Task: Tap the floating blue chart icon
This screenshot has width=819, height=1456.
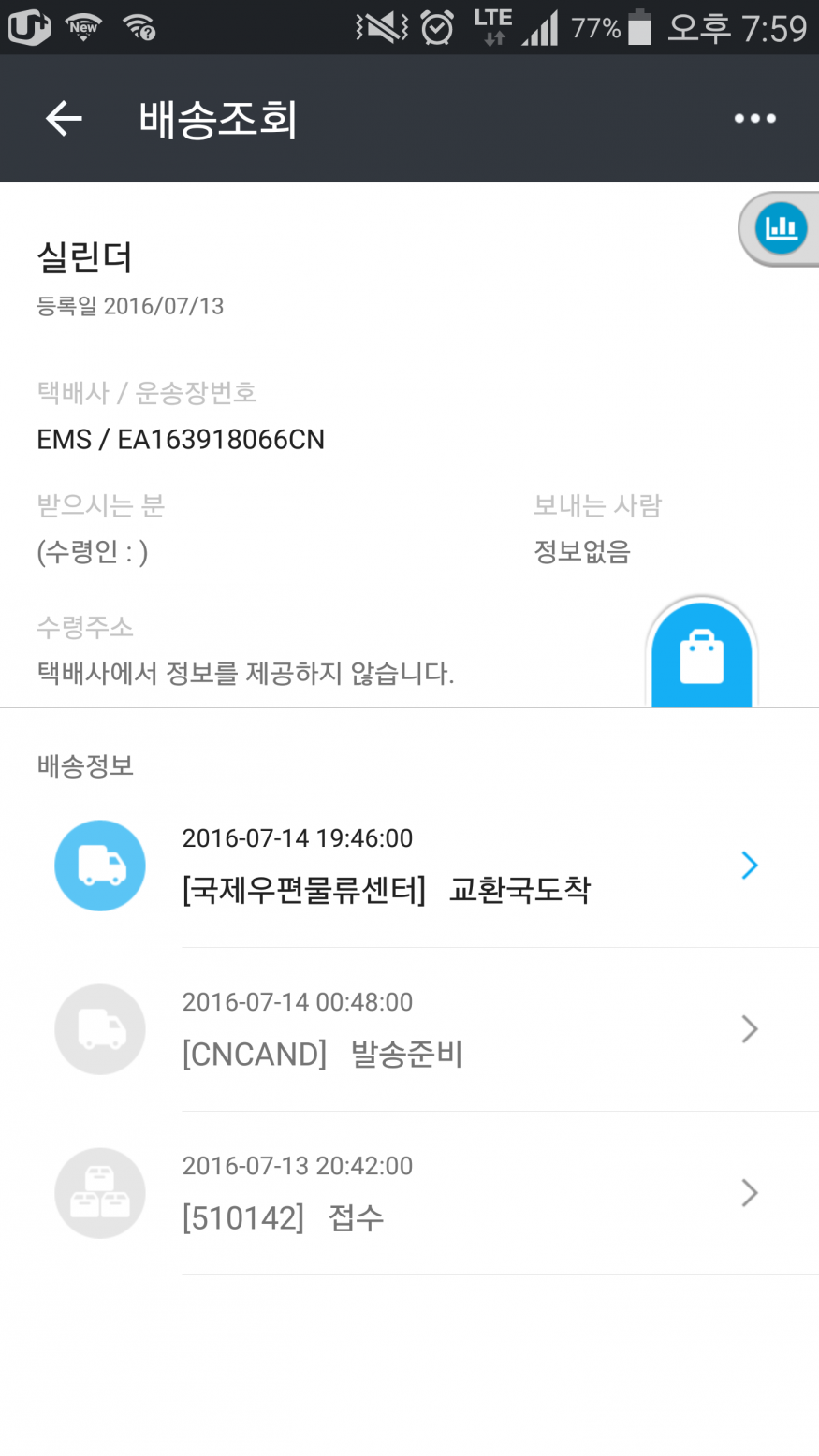Action: tap(781, 227)
